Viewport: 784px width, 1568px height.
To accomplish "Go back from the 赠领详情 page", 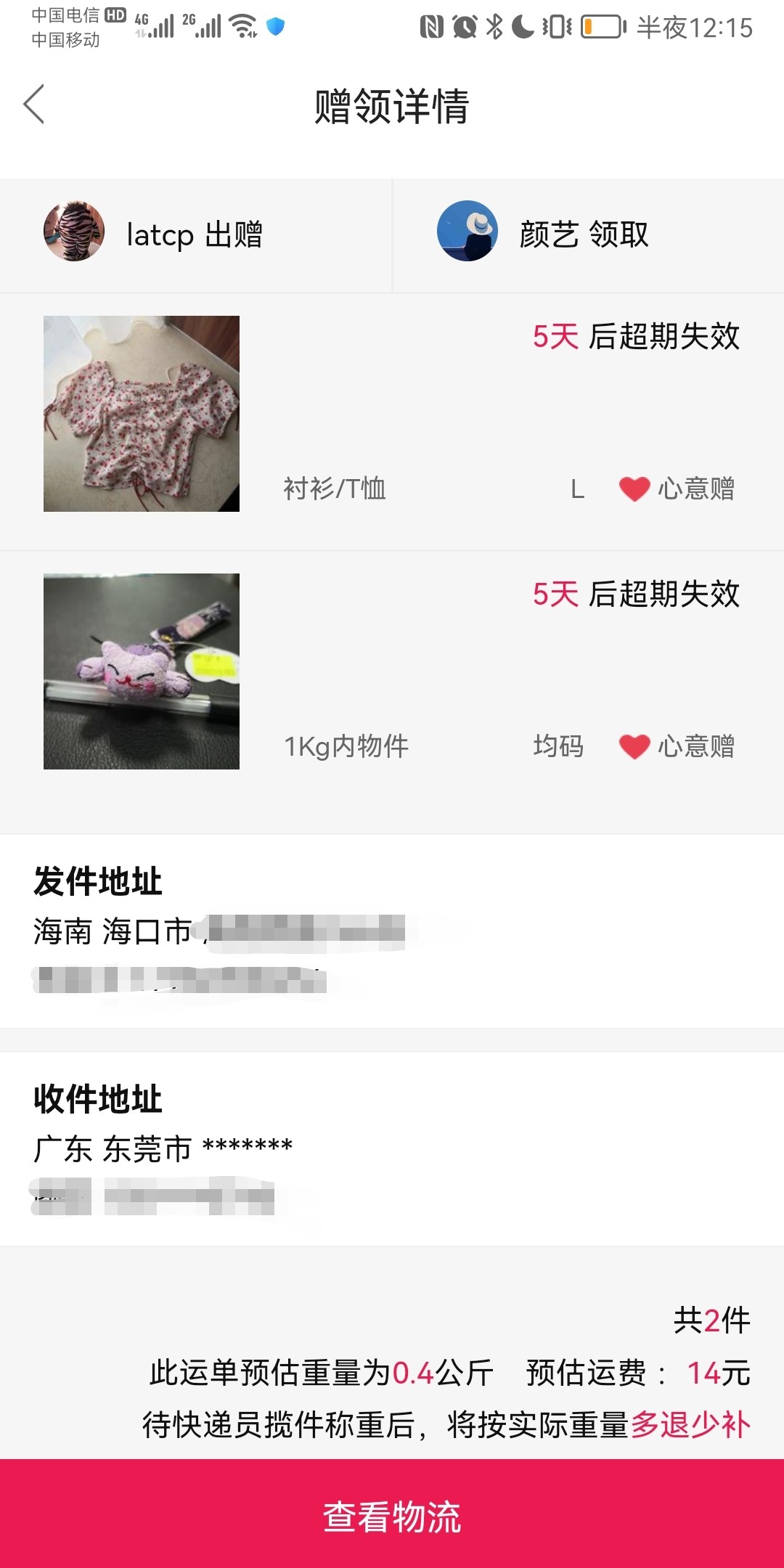I will tap(34, 105).
